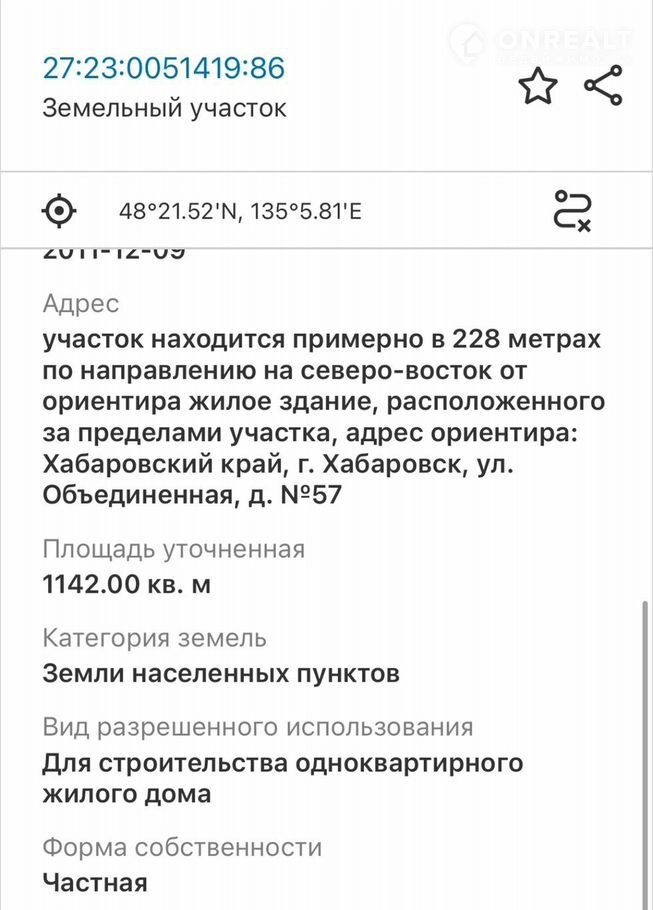Viewport: 653px width, 910px height.
Task: Tap the route icon beside coordinates
Action: (x=572, y=211)
